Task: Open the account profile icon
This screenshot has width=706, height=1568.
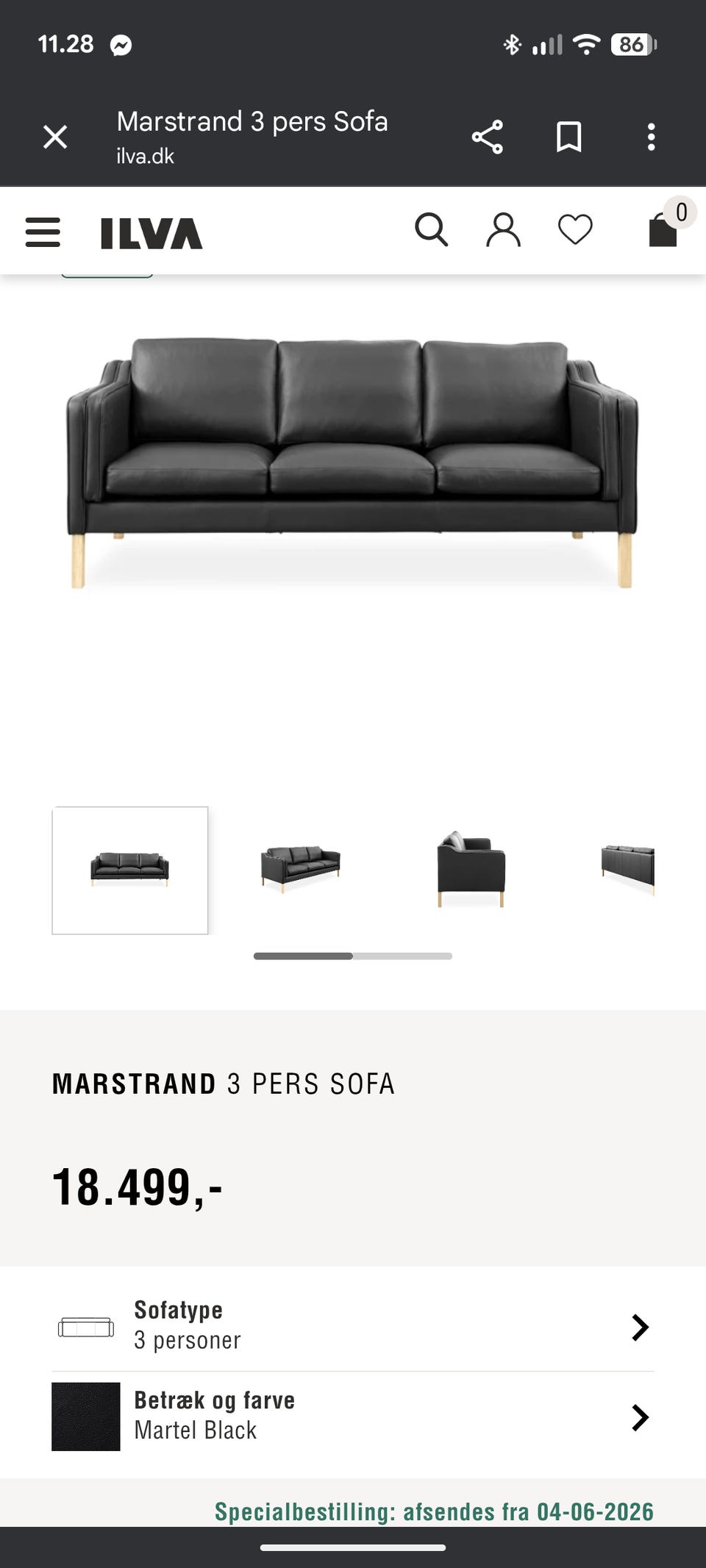Action: 503,230
